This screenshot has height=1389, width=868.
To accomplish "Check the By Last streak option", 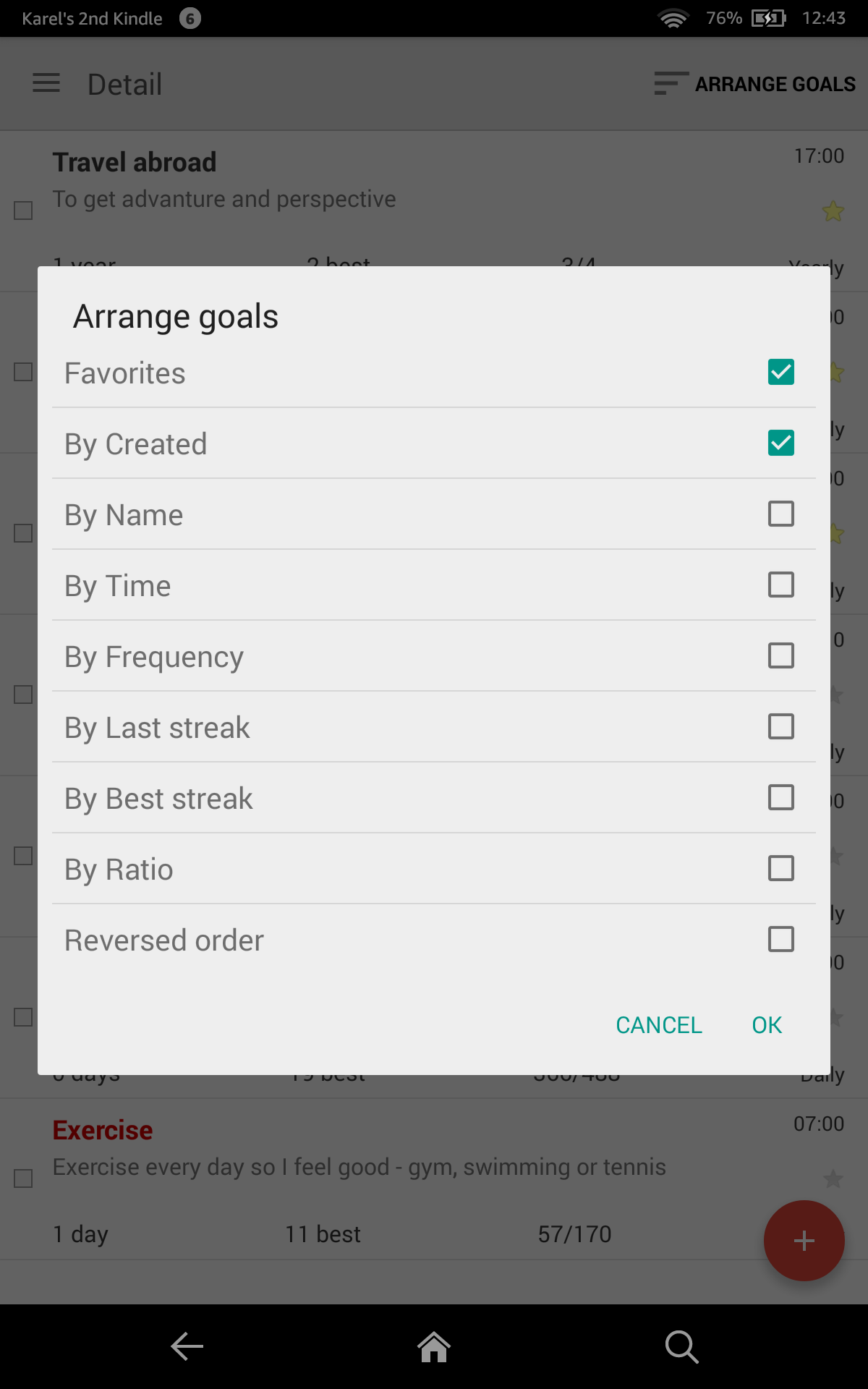I will (x=780, y=726).
